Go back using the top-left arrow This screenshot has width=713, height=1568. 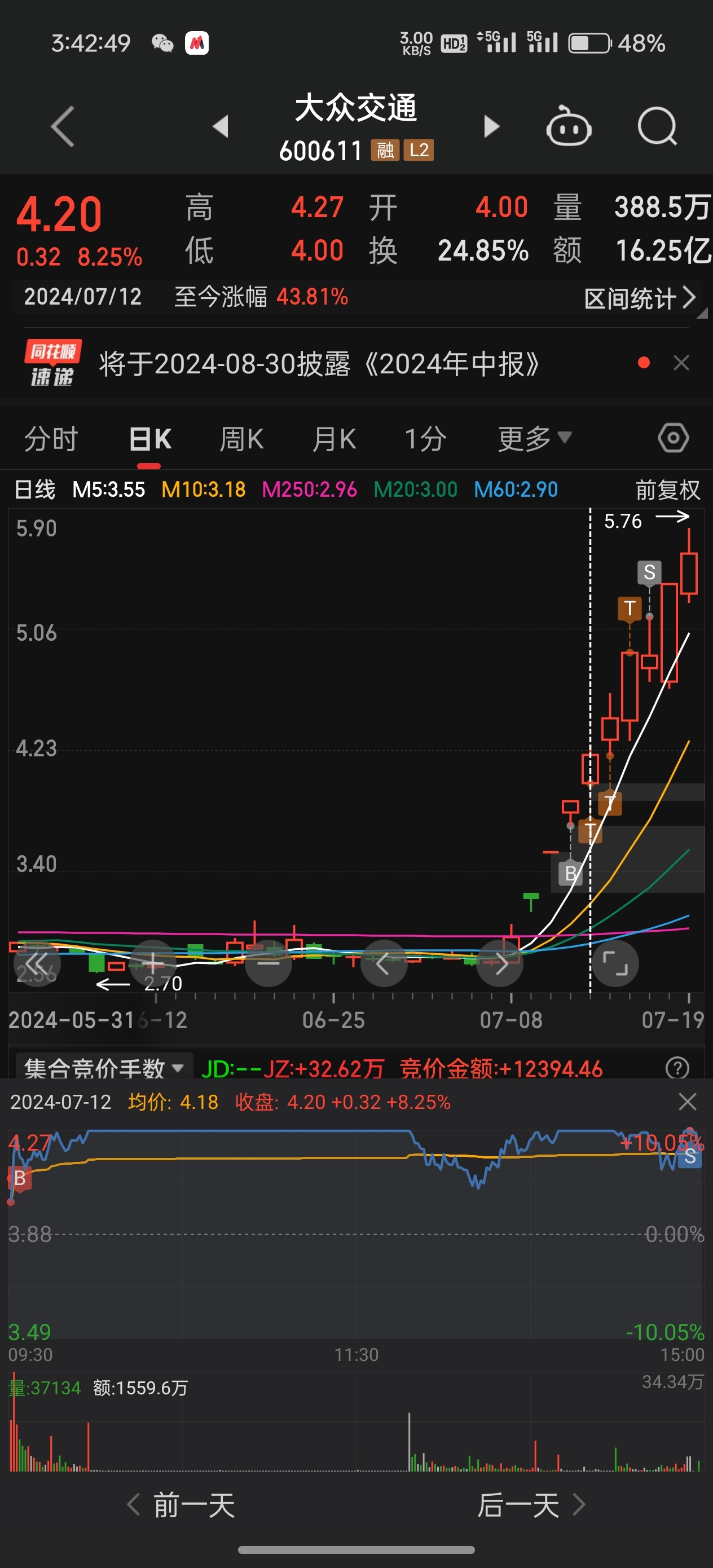63,126
